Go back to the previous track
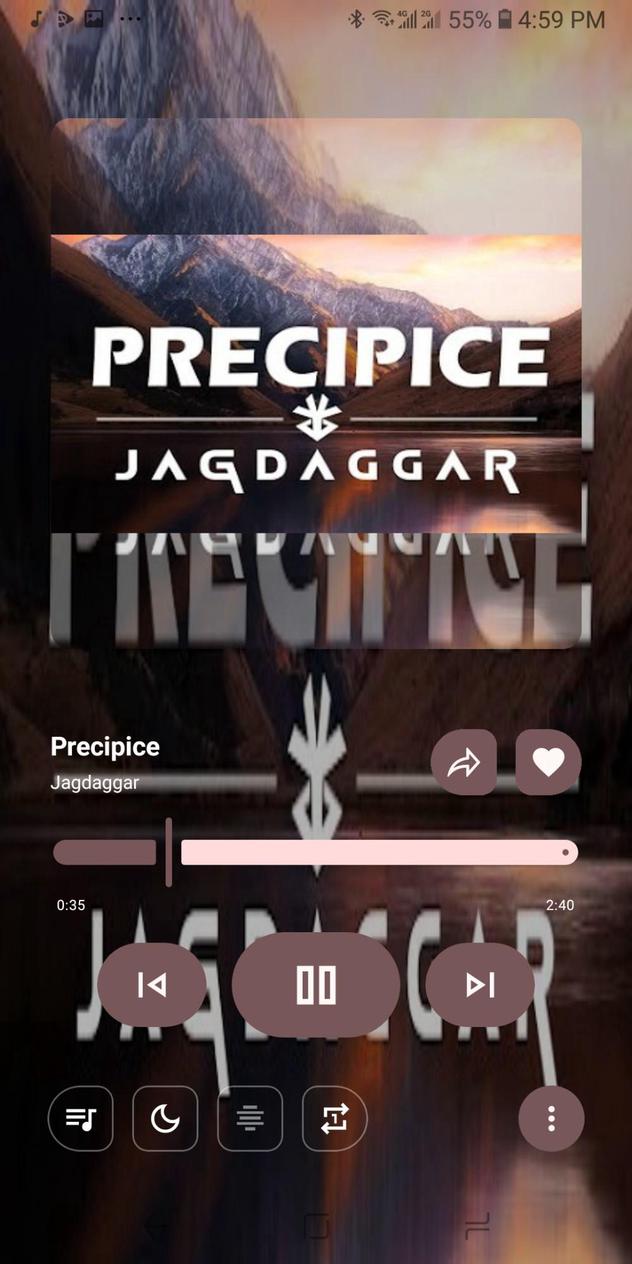The width and height of the screenshot is (632, 1264). point(152,985)
